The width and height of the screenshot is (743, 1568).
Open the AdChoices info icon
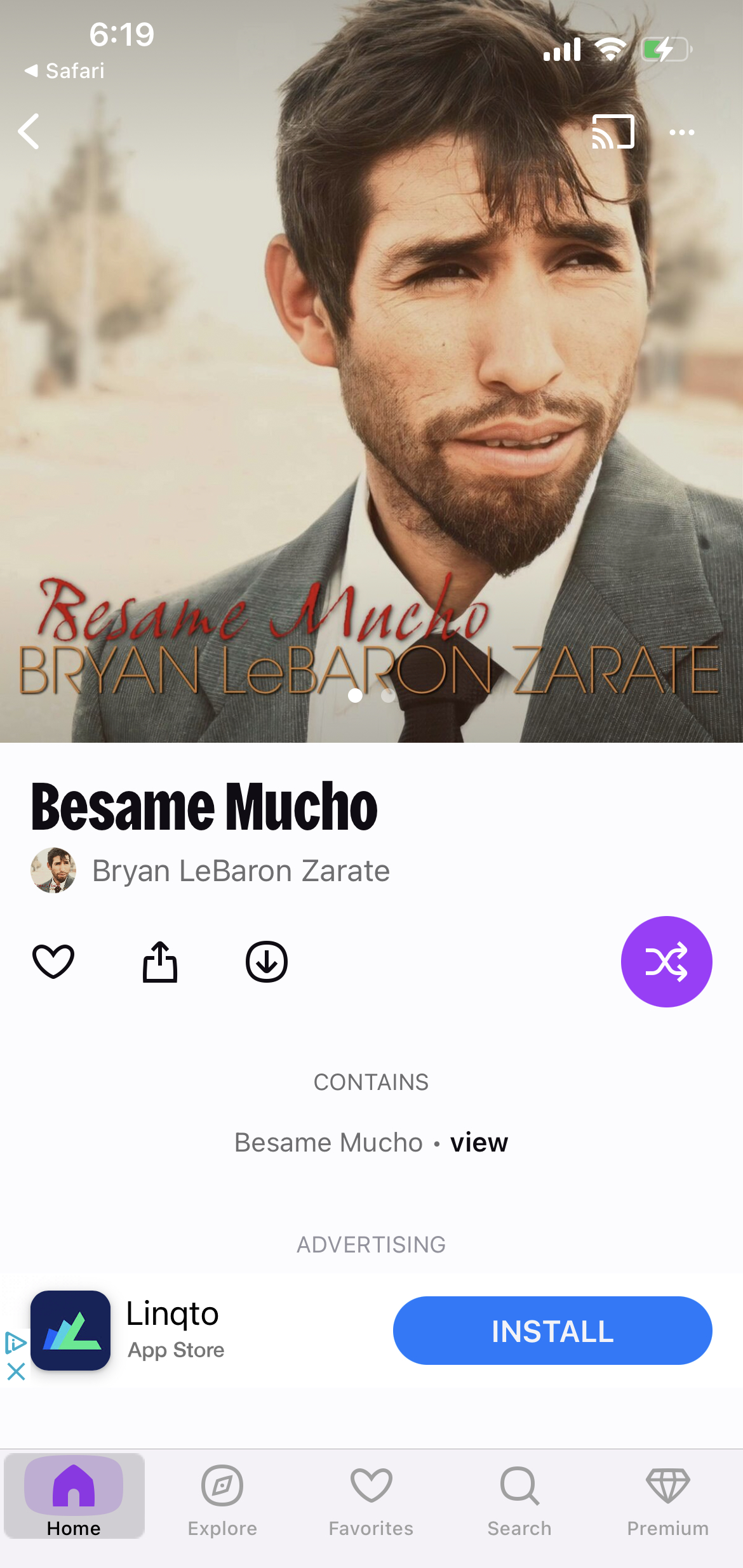(x=15, y=1343)
